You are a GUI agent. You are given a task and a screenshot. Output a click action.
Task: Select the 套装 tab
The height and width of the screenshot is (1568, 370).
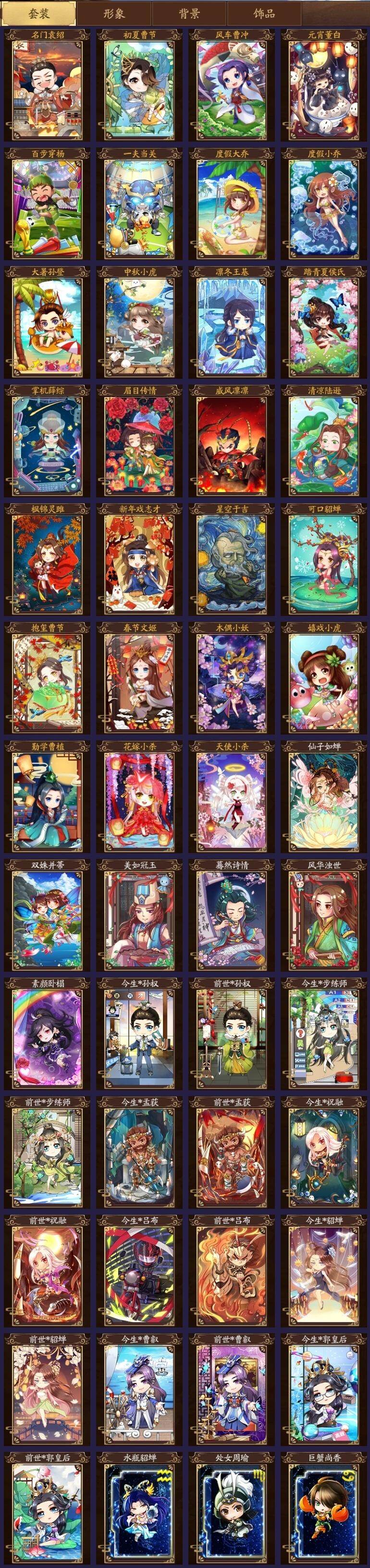click(x=38, y=13)
